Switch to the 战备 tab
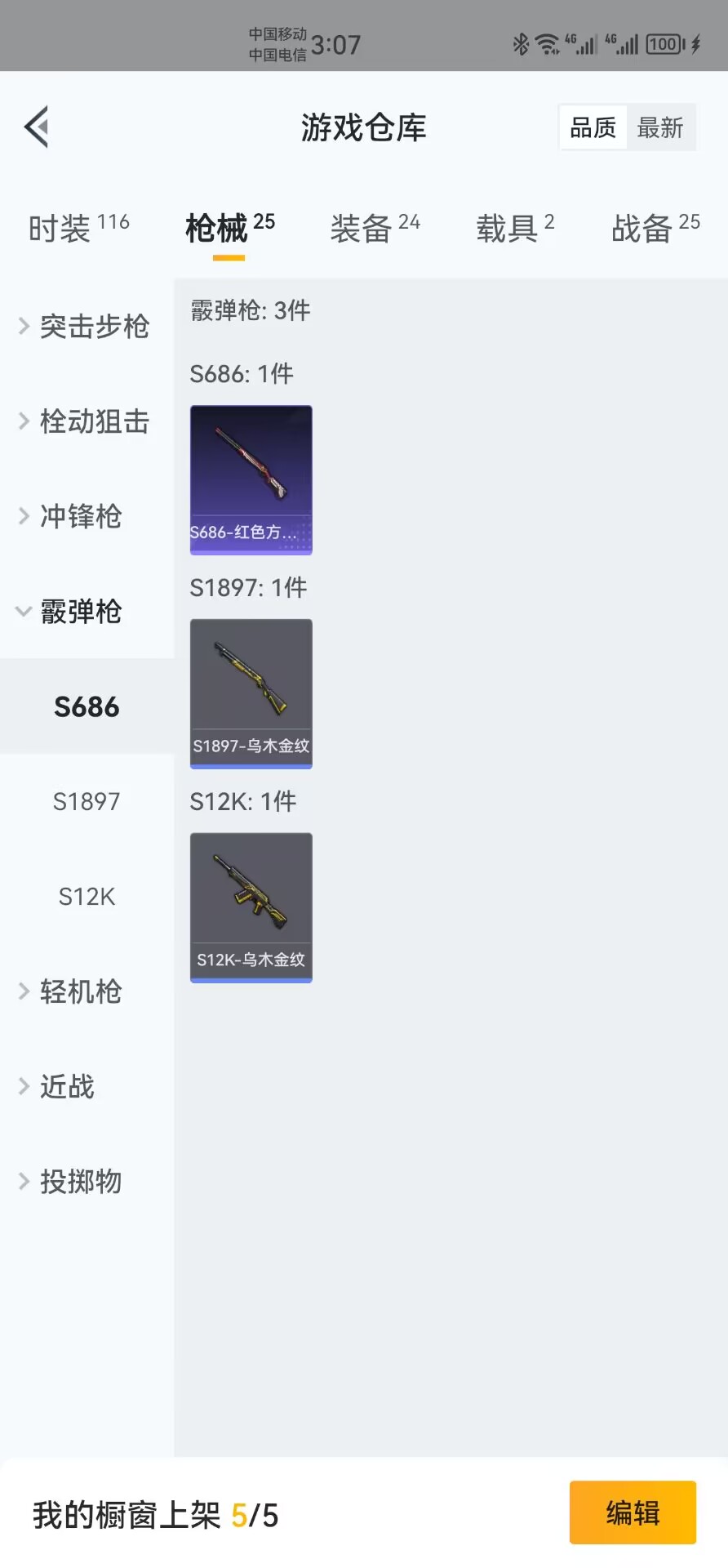The height and width of the screenshot is (1568, 728). click(x=655, y=228)
